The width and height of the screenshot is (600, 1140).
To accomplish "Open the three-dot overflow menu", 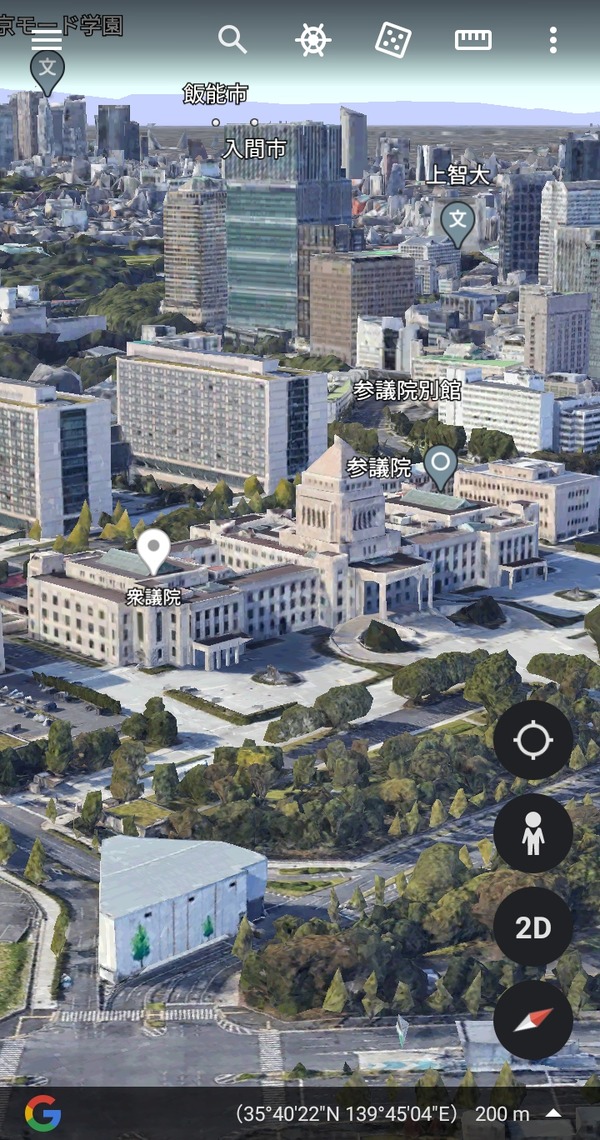I will coord(553,40).
